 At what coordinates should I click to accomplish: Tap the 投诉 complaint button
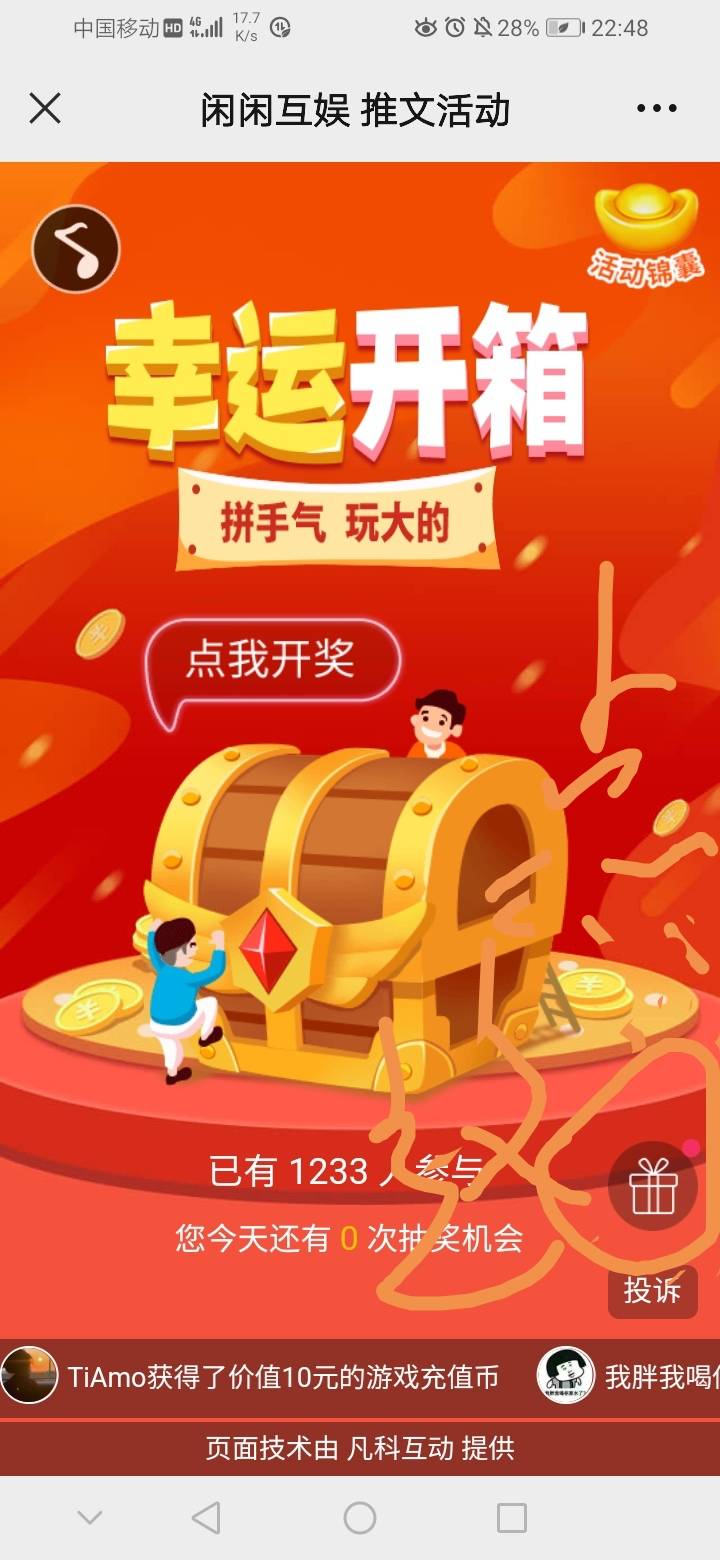point(652,1290)
